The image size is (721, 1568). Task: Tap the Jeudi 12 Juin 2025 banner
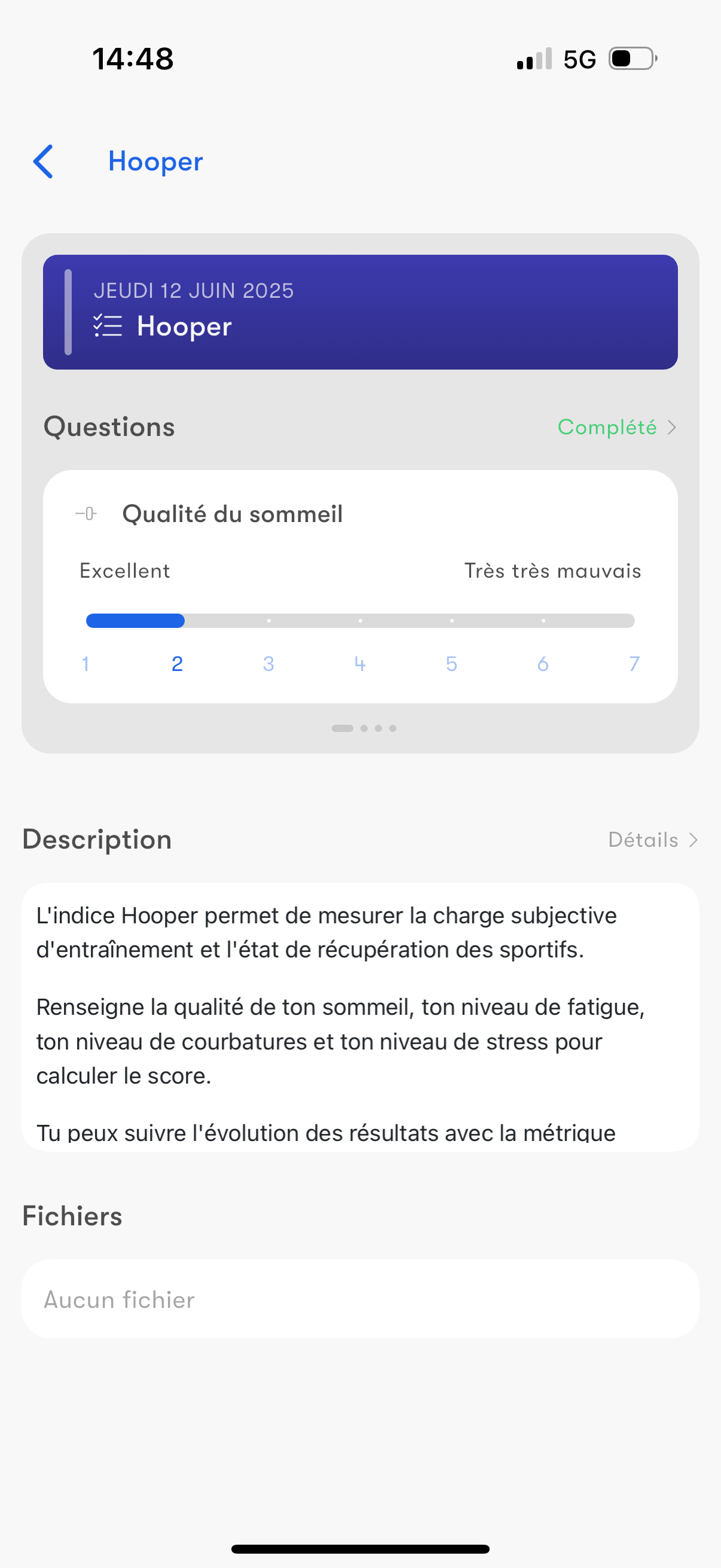click(361, 312)
